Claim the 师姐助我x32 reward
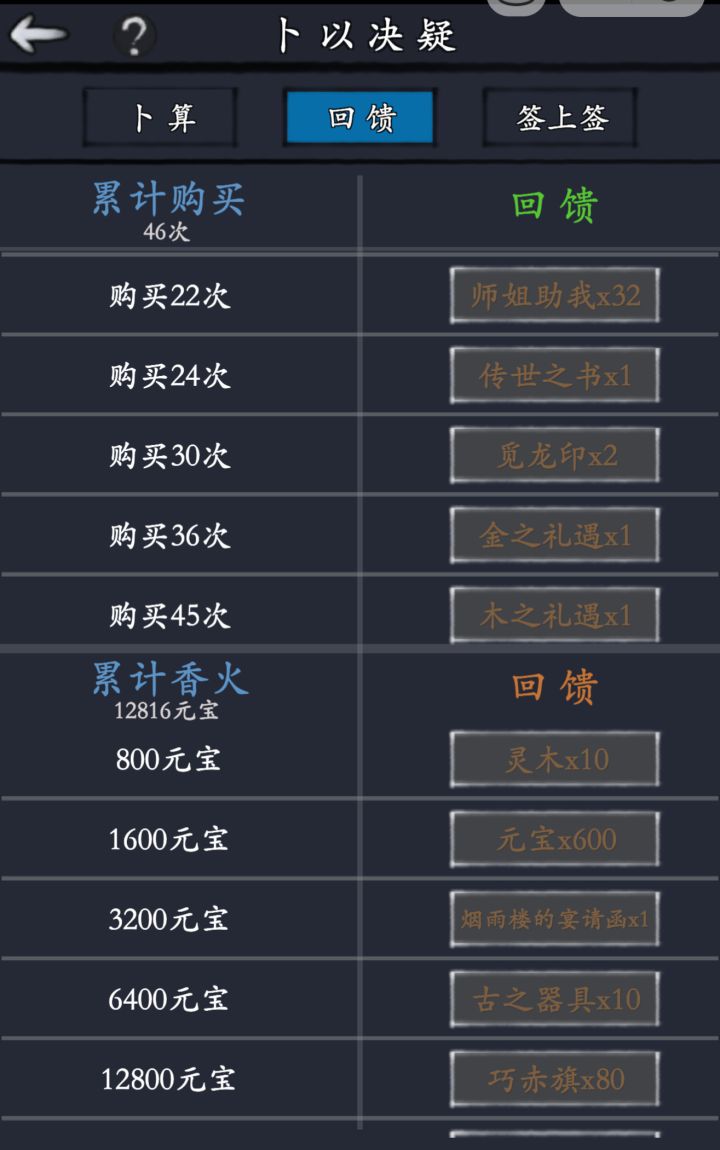This screenshot has height=1150, width=720. pos(554,296)
